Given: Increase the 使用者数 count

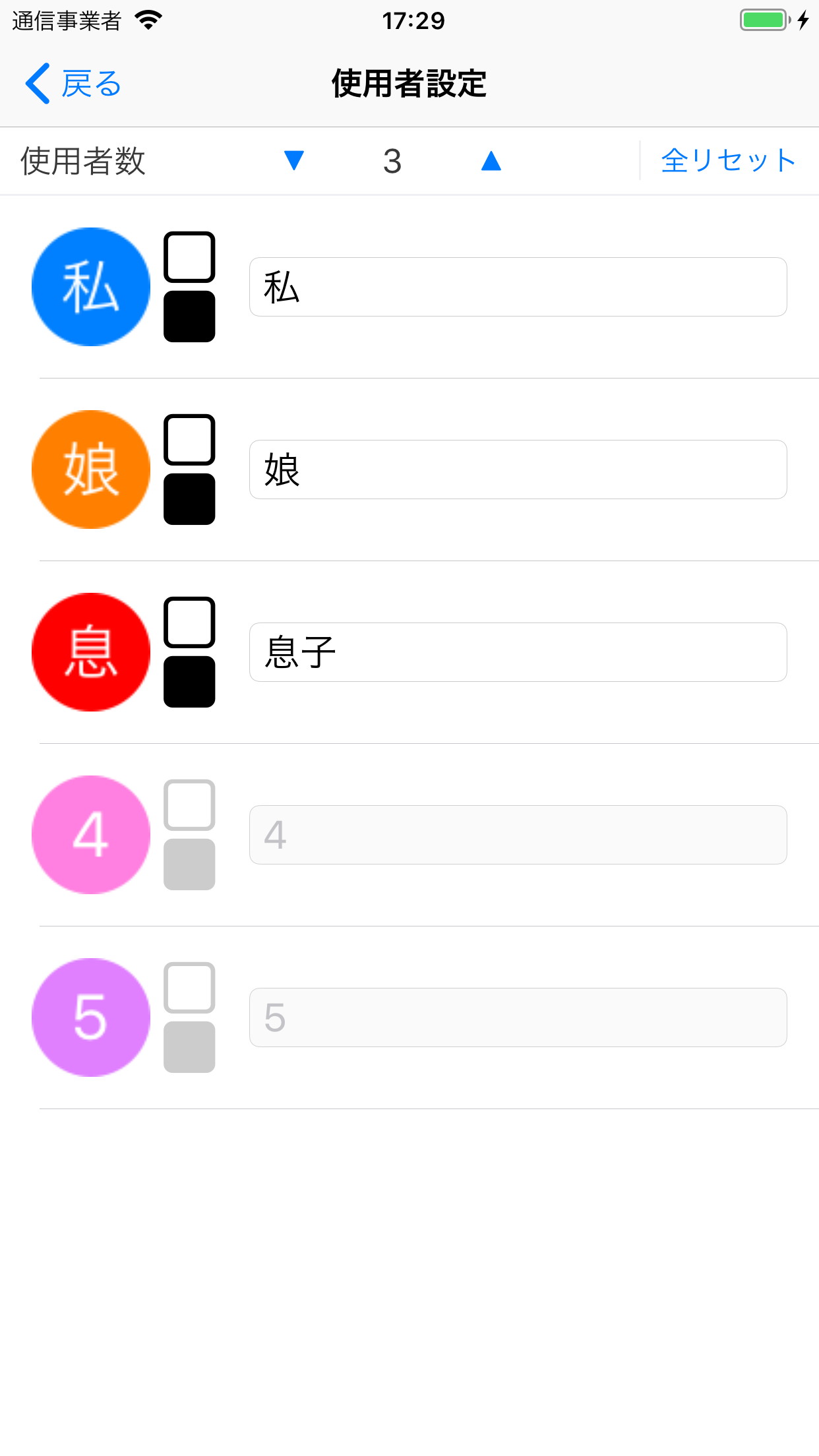Looking at the screenshot, I should 491,160.
